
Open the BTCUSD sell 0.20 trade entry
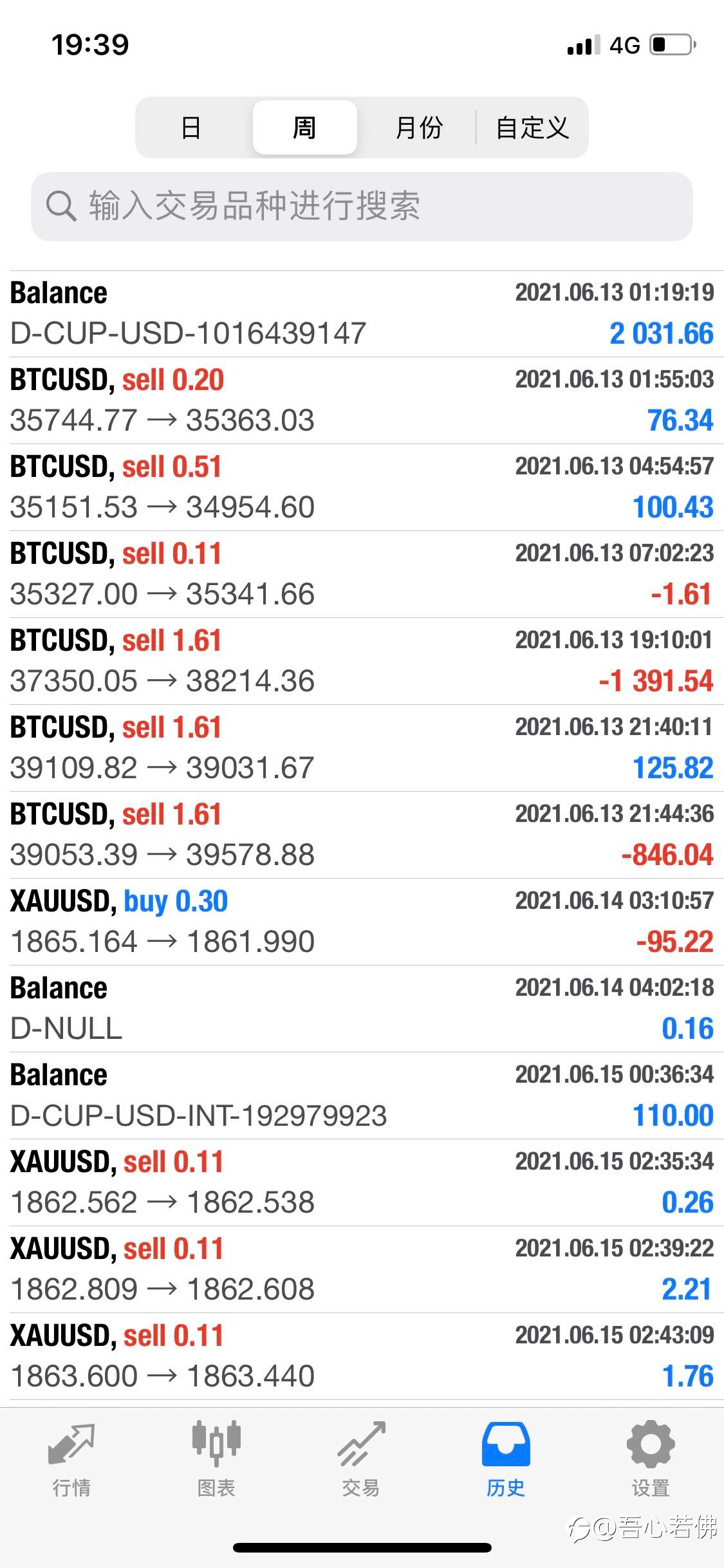coord(362,400)
